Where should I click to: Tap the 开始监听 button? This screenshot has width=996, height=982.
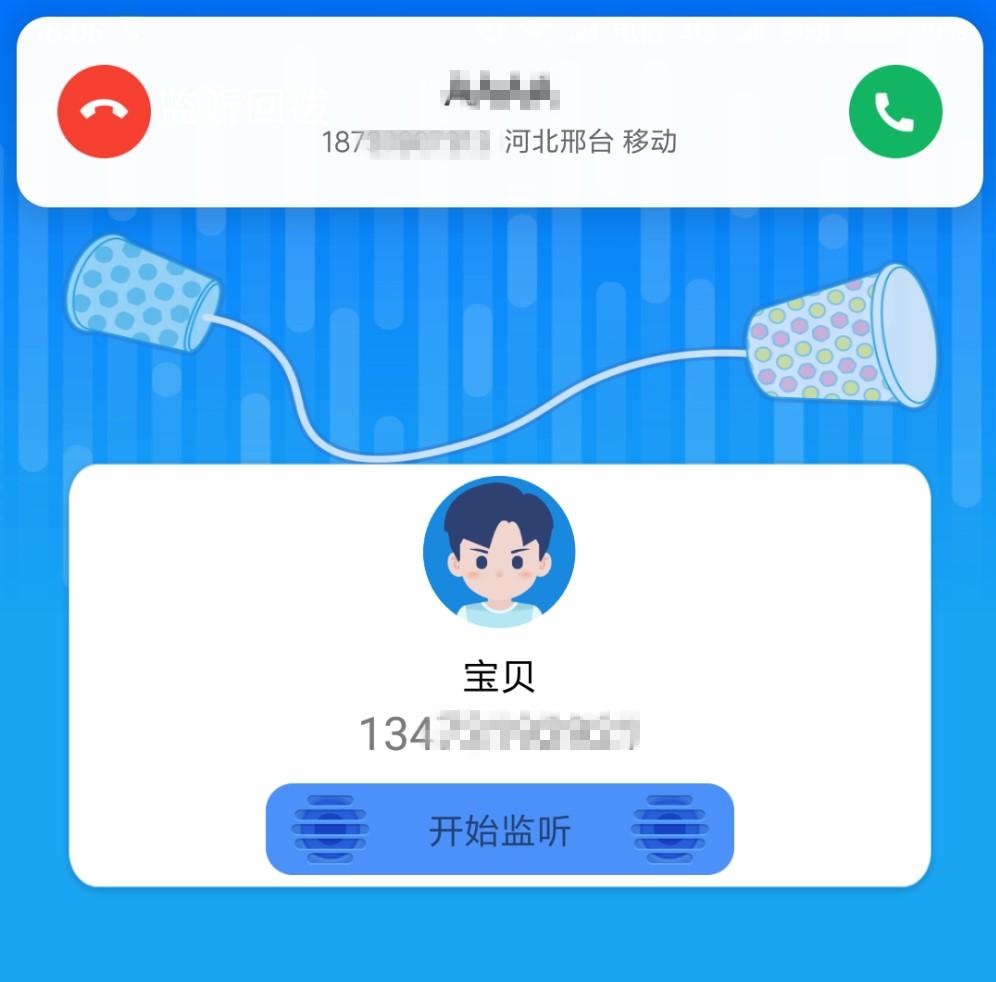499,830
